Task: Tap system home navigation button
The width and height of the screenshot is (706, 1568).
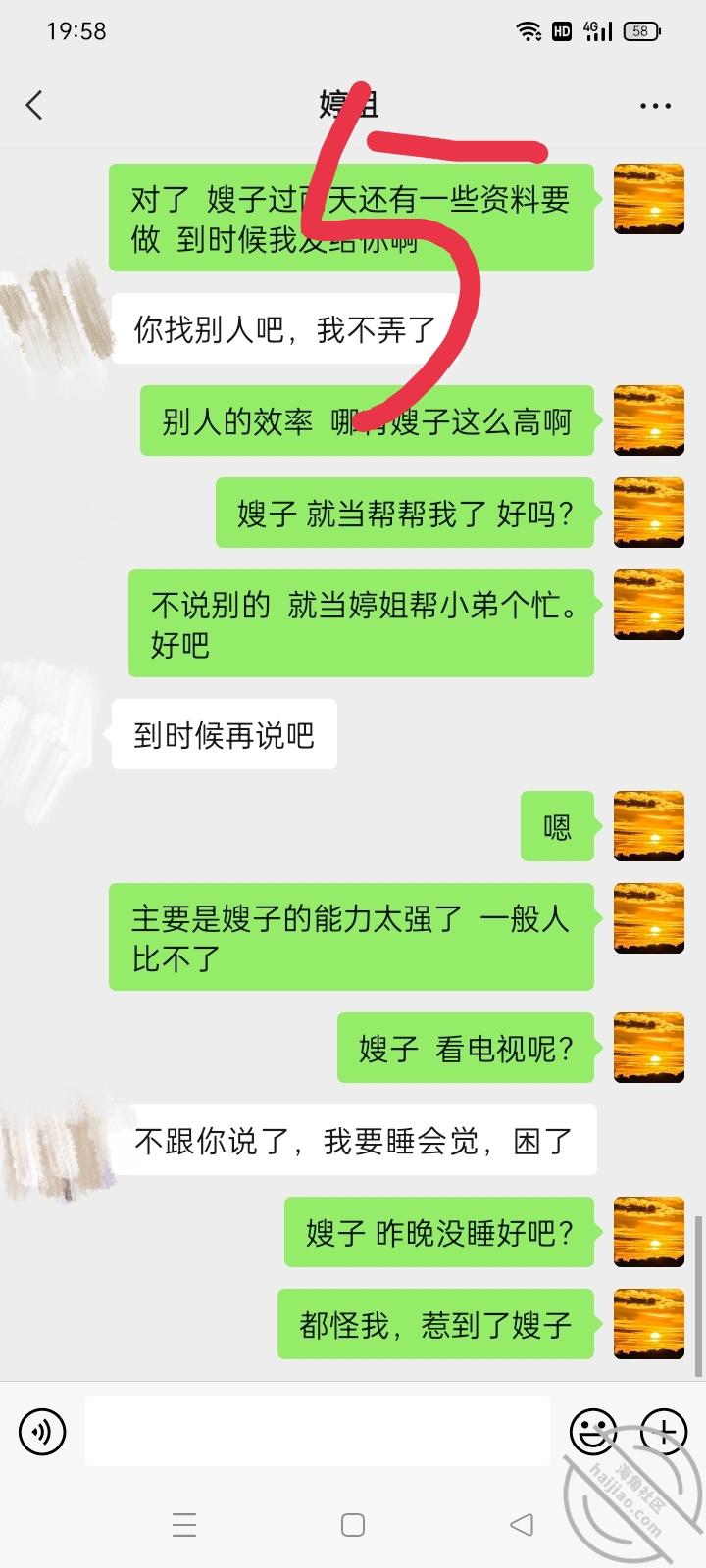Action: point(353,1524)
